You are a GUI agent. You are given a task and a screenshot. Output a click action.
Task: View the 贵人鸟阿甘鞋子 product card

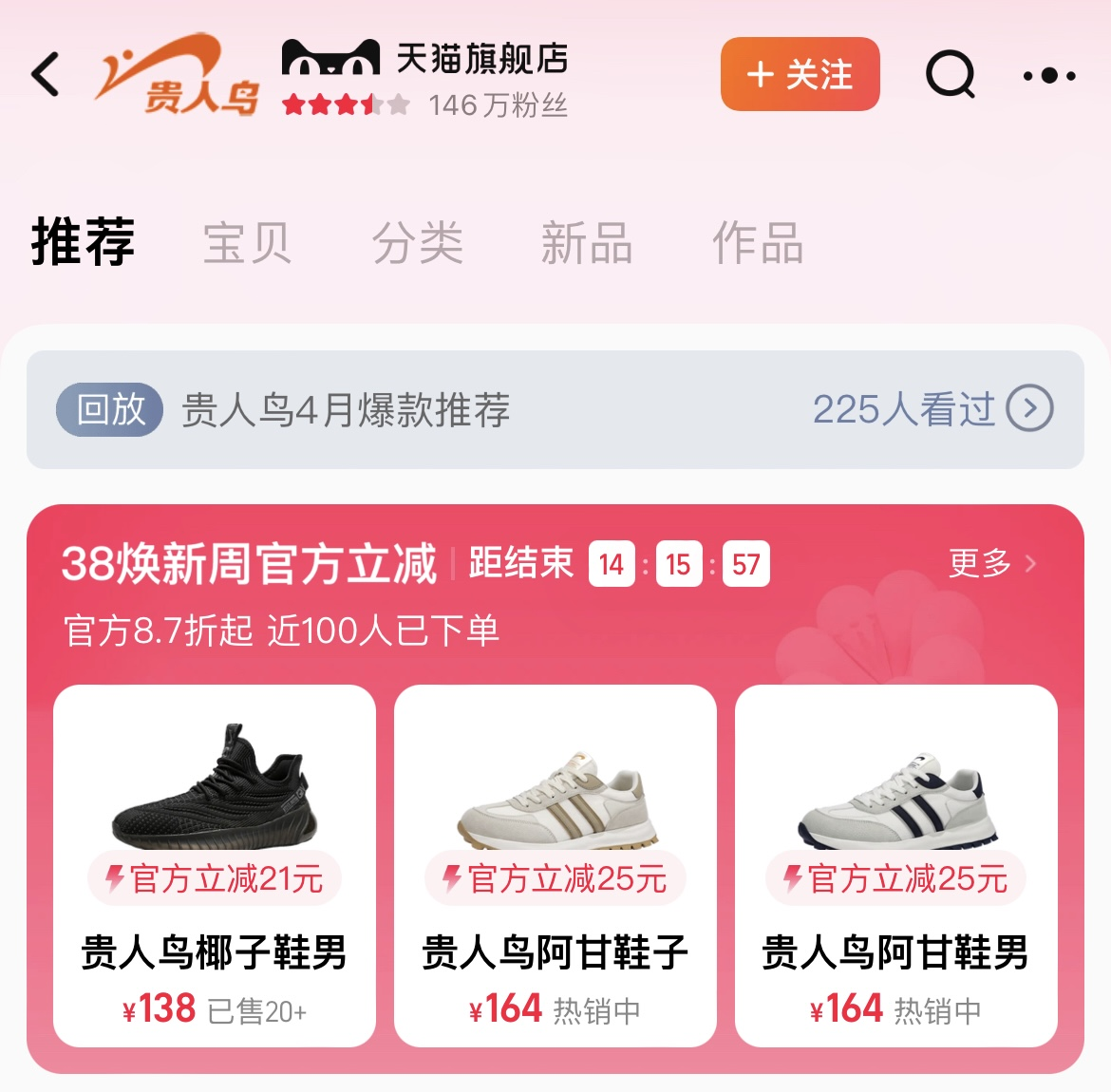pyautogui.click(x=555, y=865)
